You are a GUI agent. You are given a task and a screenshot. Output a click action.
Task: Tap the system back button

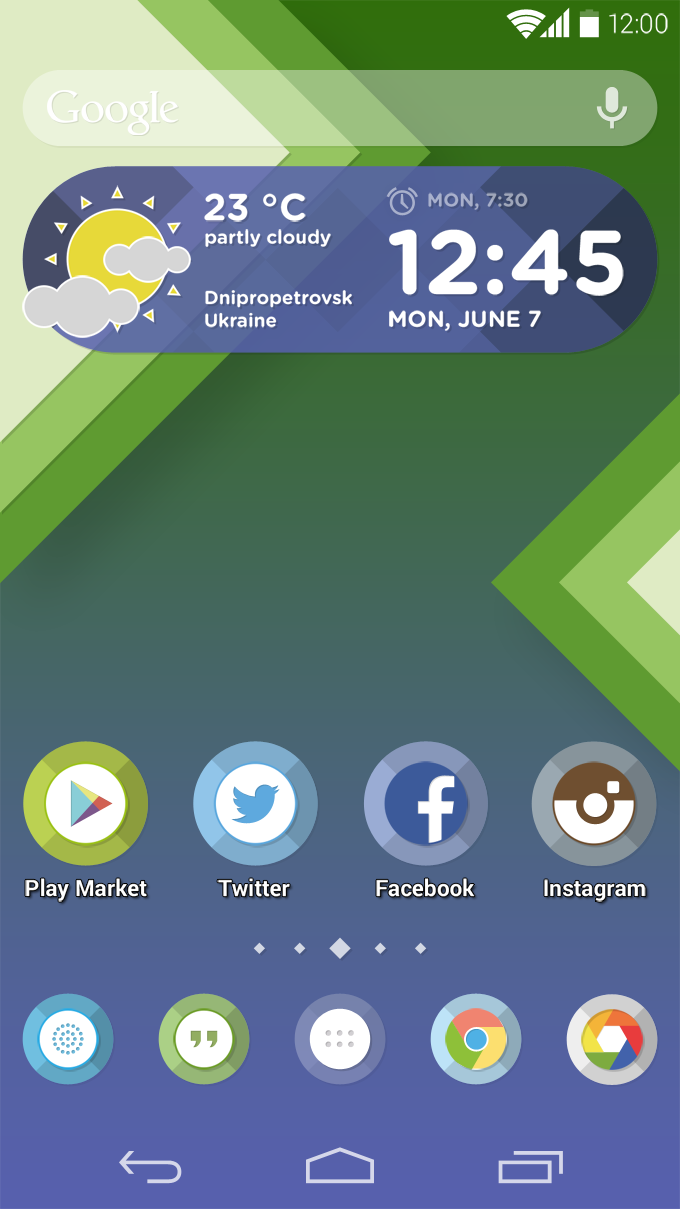click(150, 1166)
